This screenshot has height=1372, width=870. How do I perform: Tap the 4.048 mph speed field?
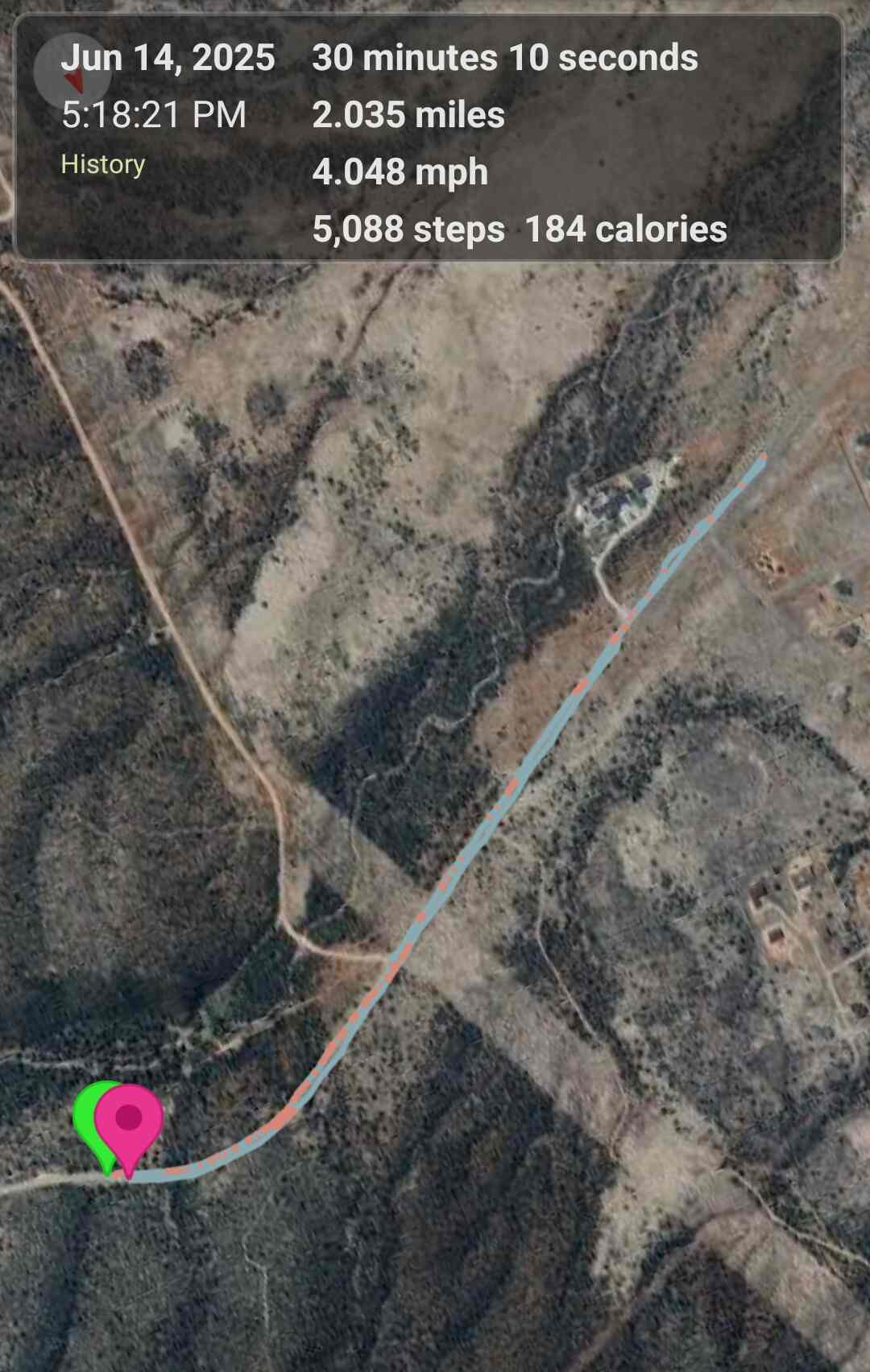400,171
